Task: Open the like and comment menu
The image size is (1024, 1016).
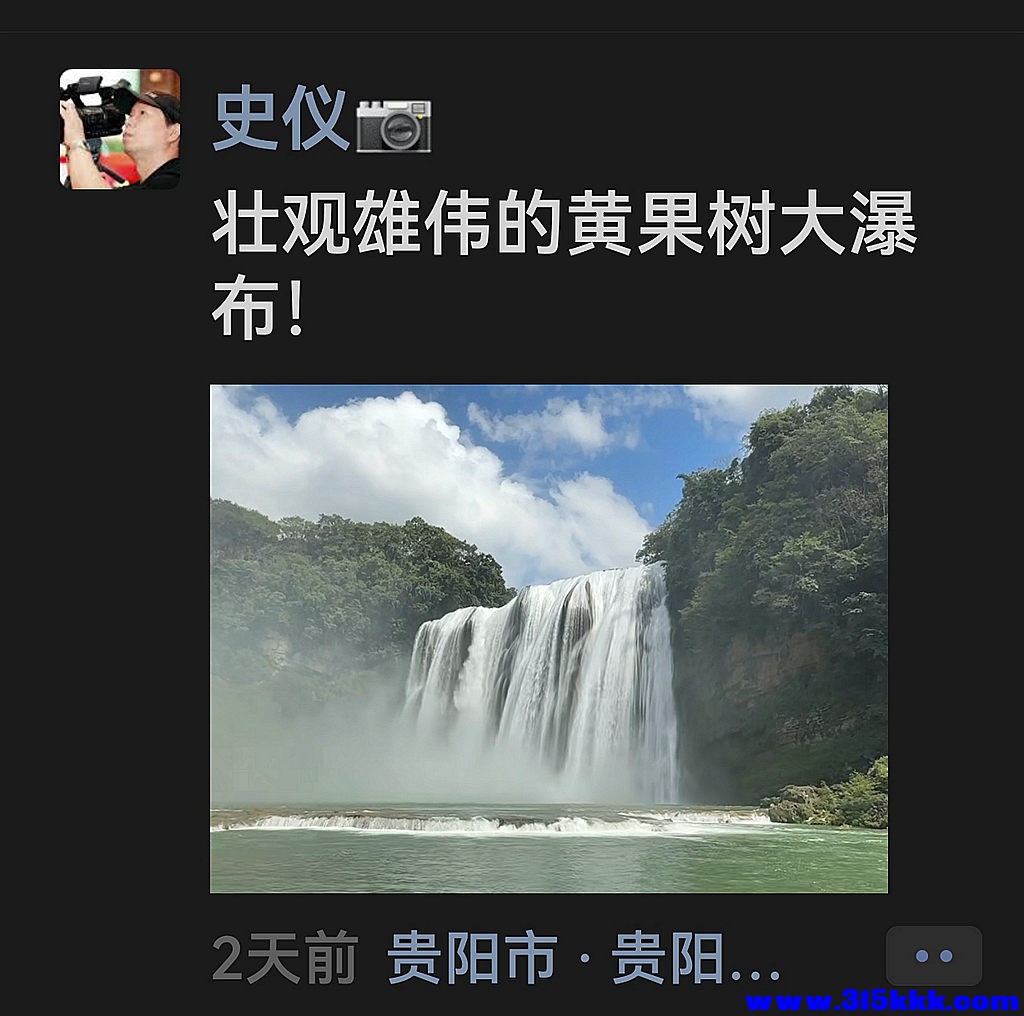Action: click(933, 956)
